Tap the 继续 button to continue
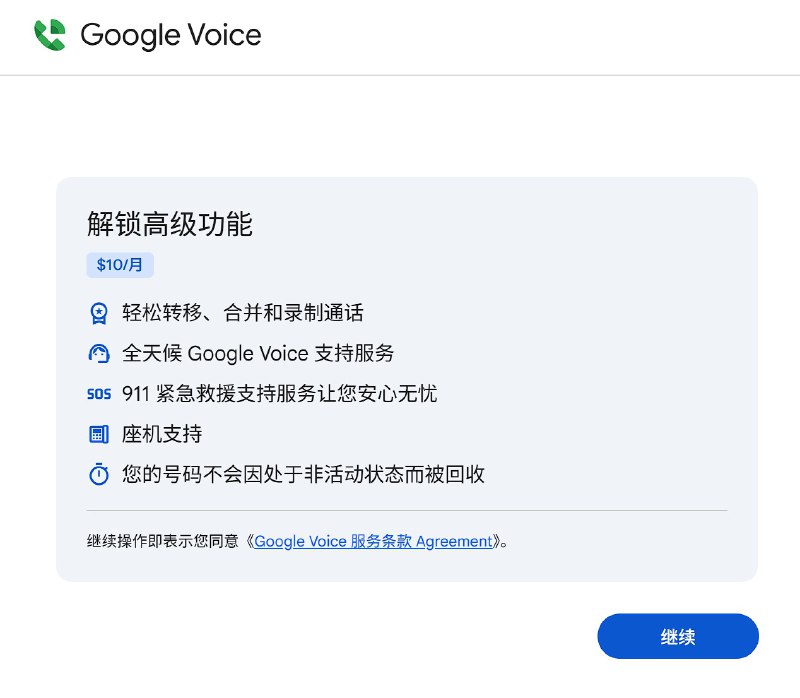The height and width of the screenshot is (698, 800). pos(678,636)
